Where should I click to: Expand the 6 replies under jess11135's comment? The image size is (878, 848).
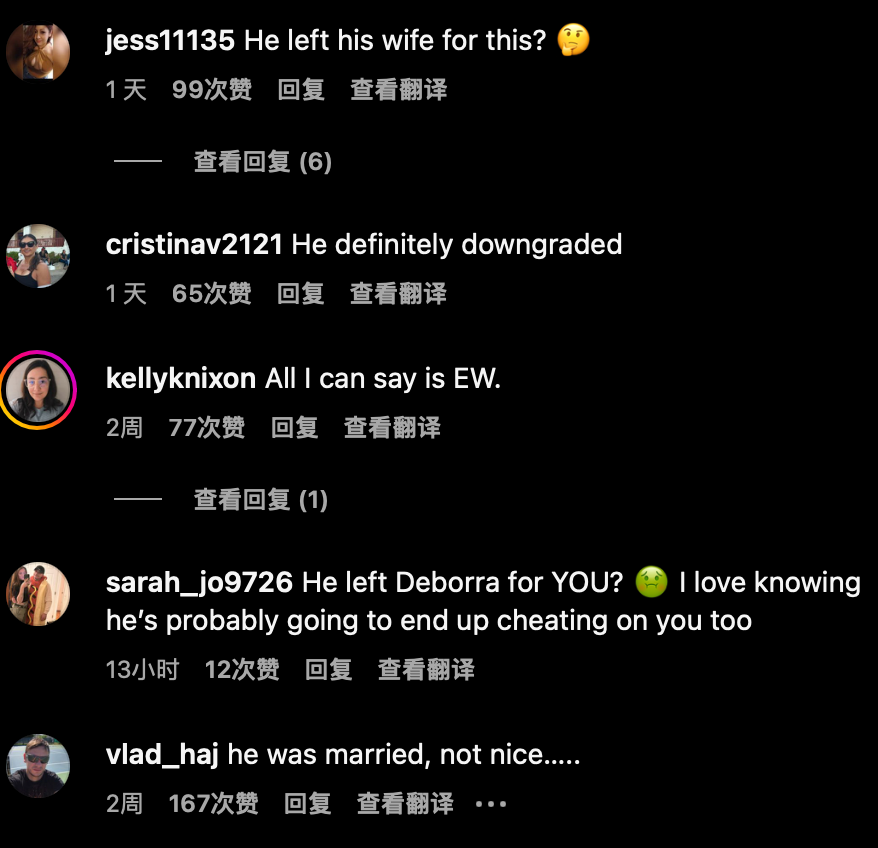tap(262, 161)
